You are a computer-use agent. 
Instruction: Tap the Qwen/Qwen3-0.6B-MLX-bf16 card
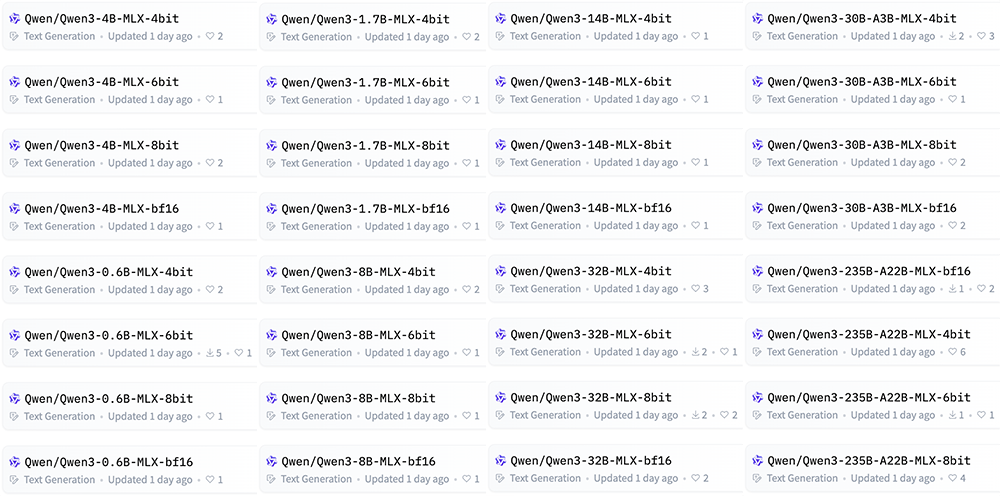(108, 462)
